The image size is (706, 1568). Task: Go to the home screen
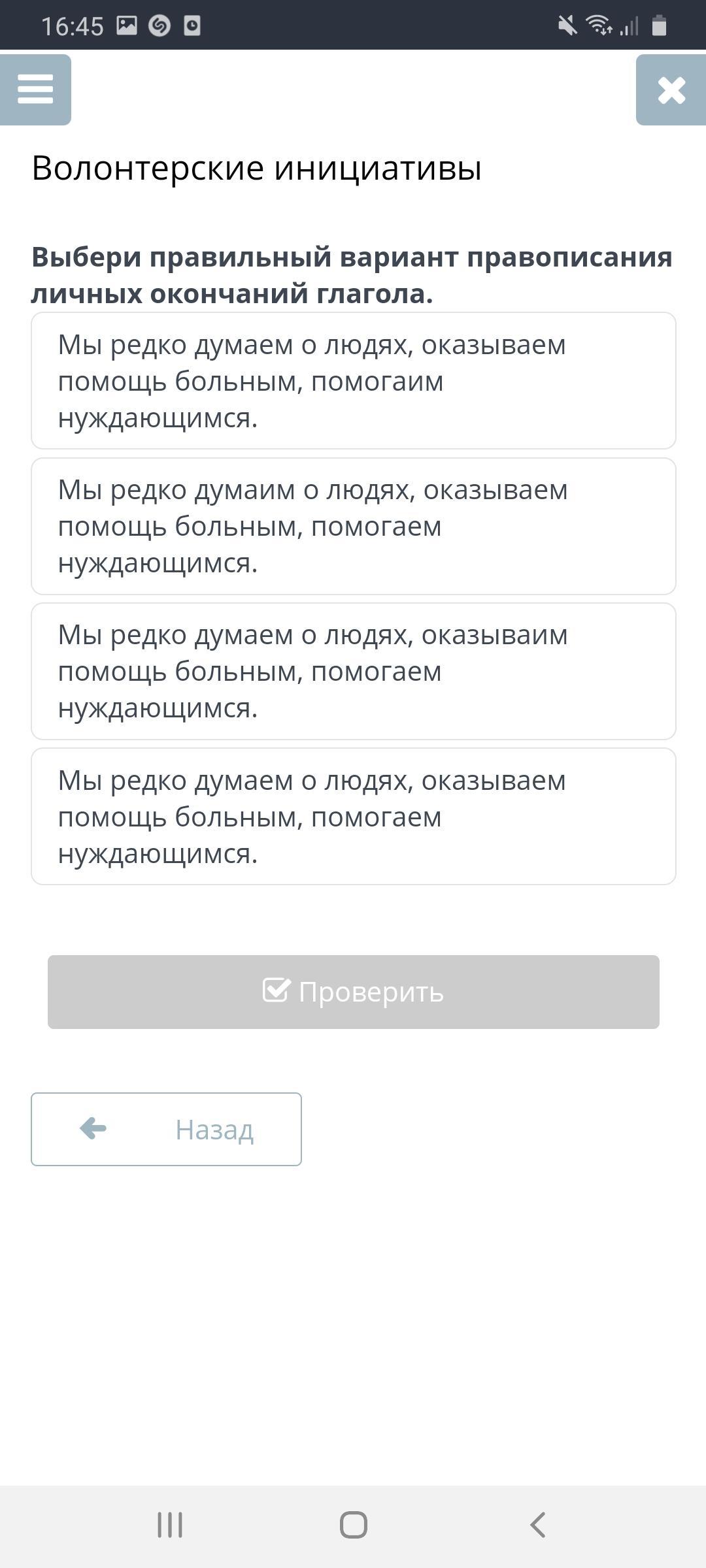353,1526
